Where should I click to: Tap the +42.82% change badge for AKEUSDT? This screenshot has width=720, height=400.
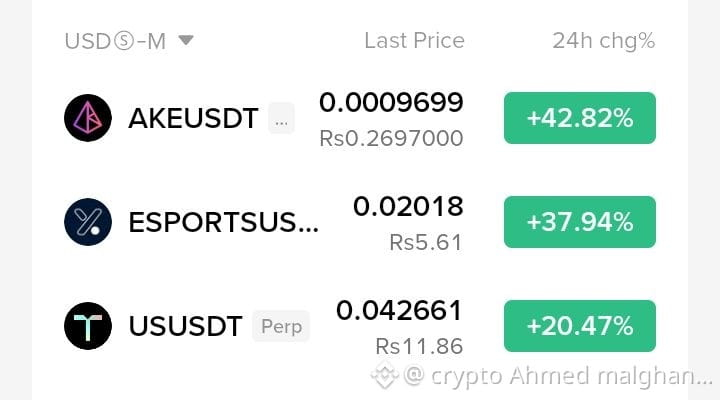(x=580, y=118)
